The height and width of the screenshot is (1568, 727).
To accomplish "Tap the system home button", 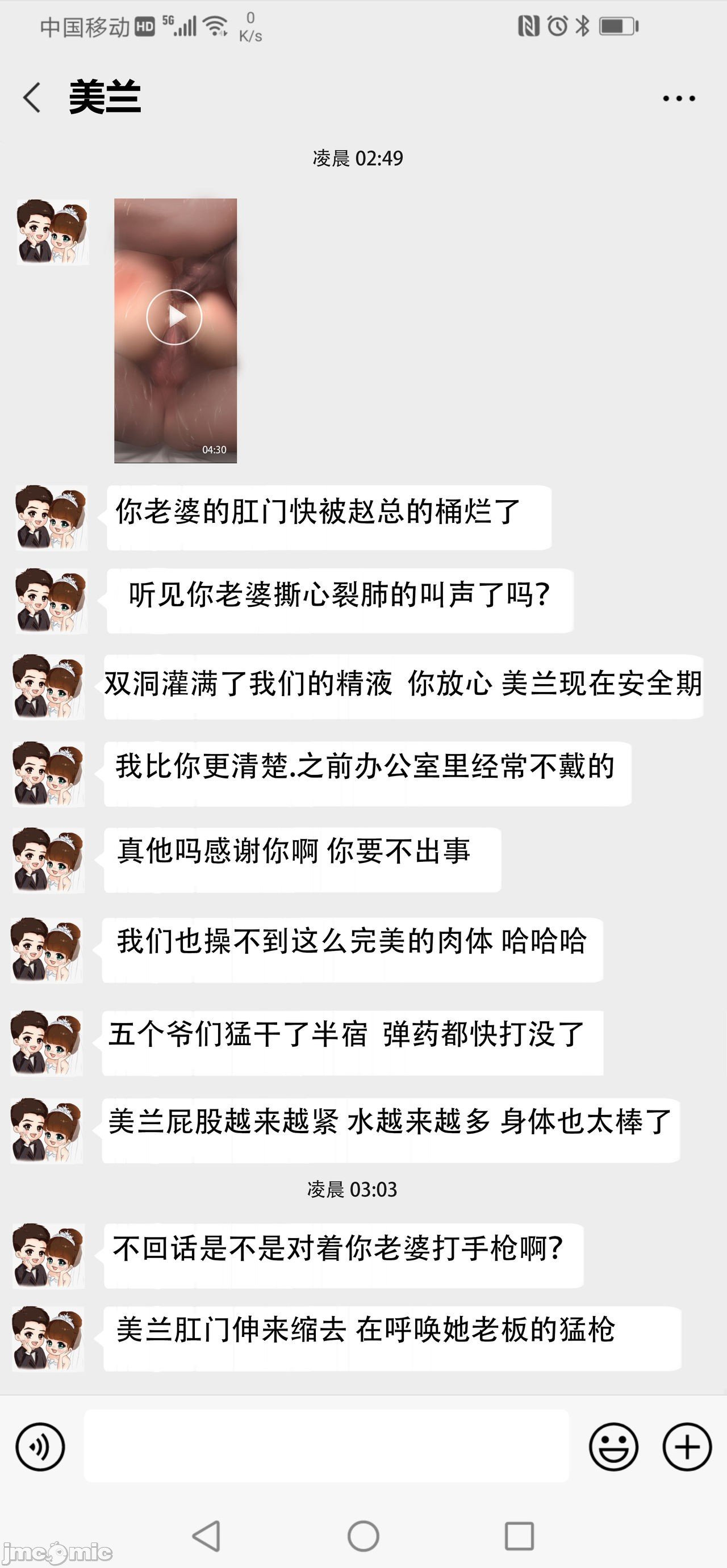I will (x=363, y=1536).
